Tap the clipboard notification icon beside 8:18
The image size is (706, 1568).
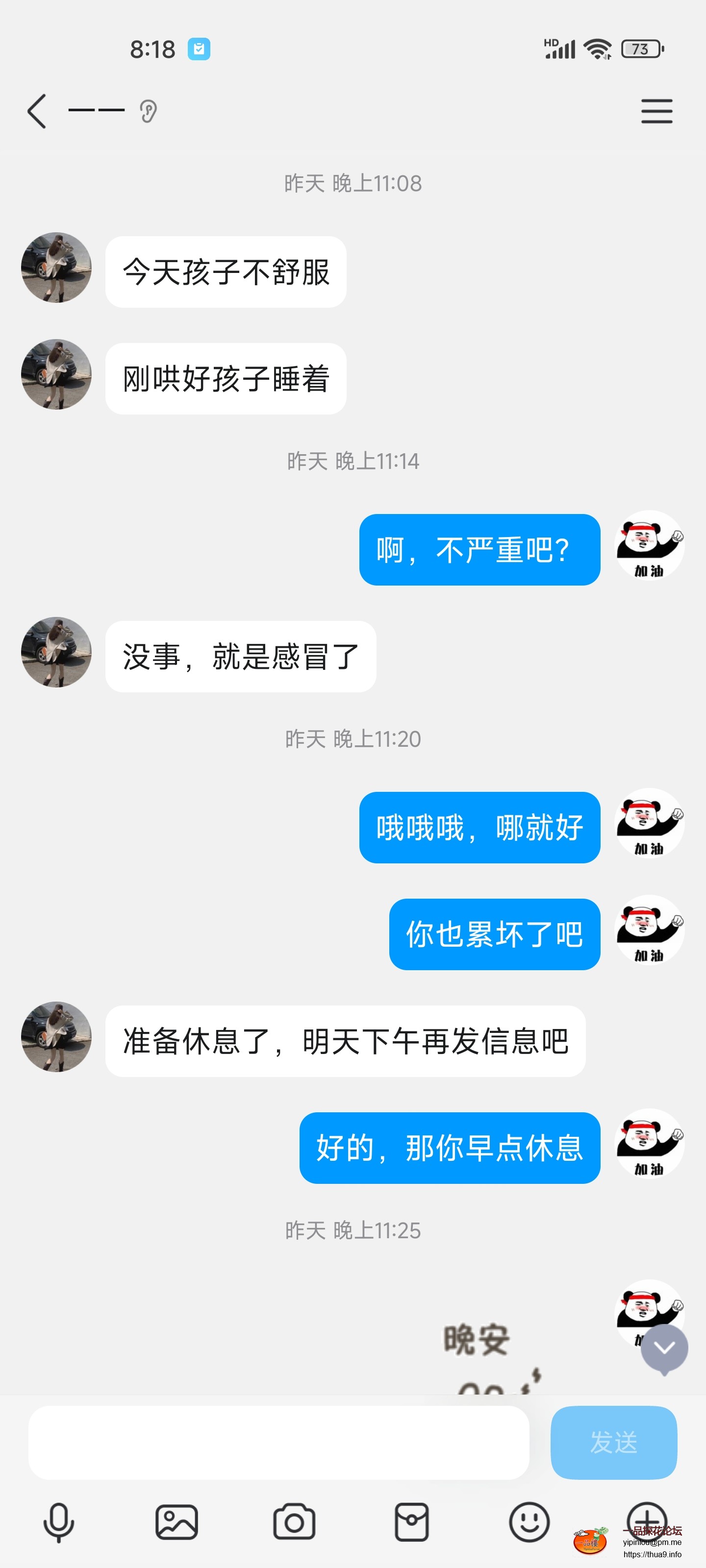(201, 49)
